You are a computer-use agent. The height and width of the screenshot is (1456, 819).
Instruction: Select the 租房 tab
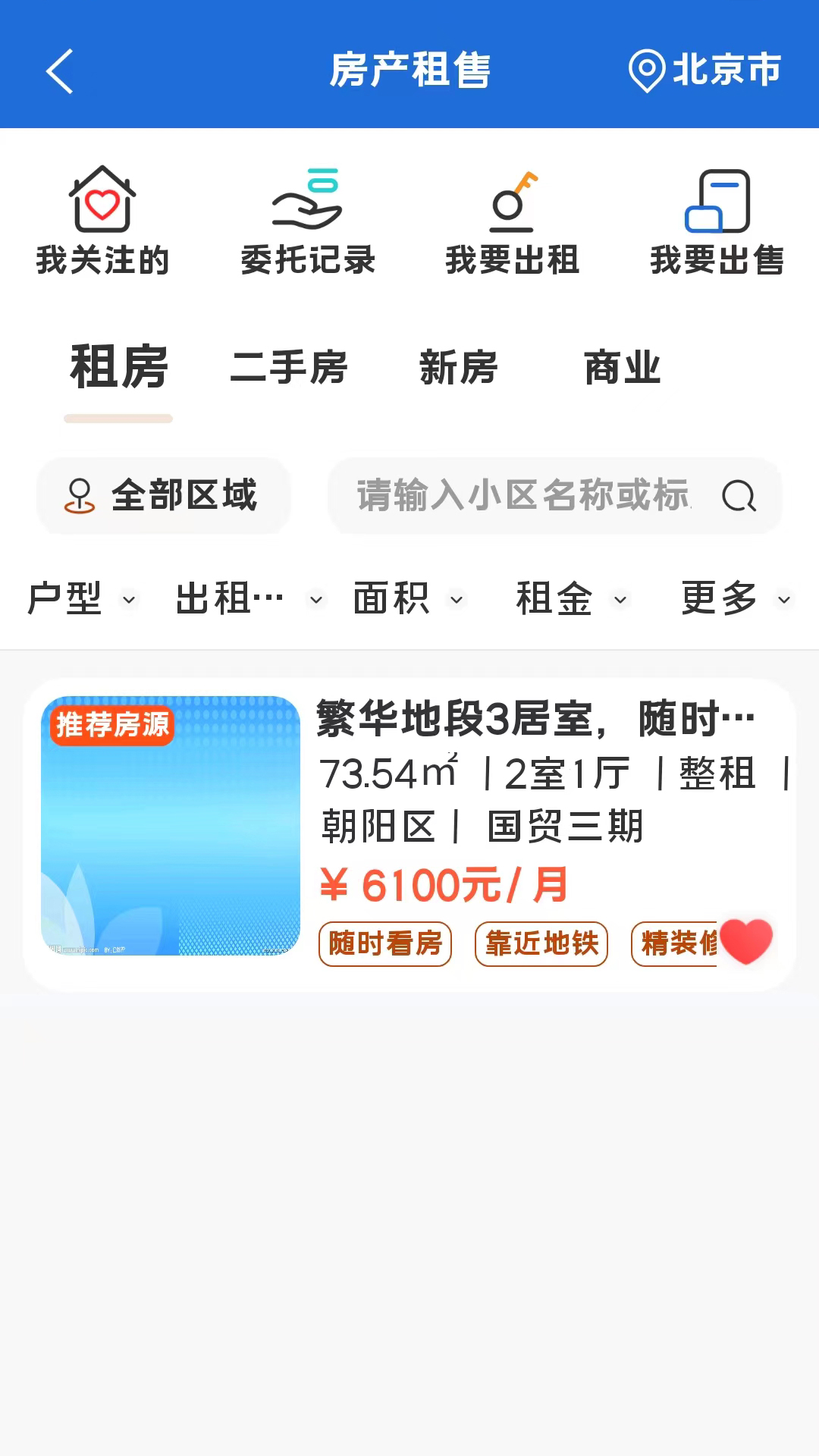tap(118, 368)
